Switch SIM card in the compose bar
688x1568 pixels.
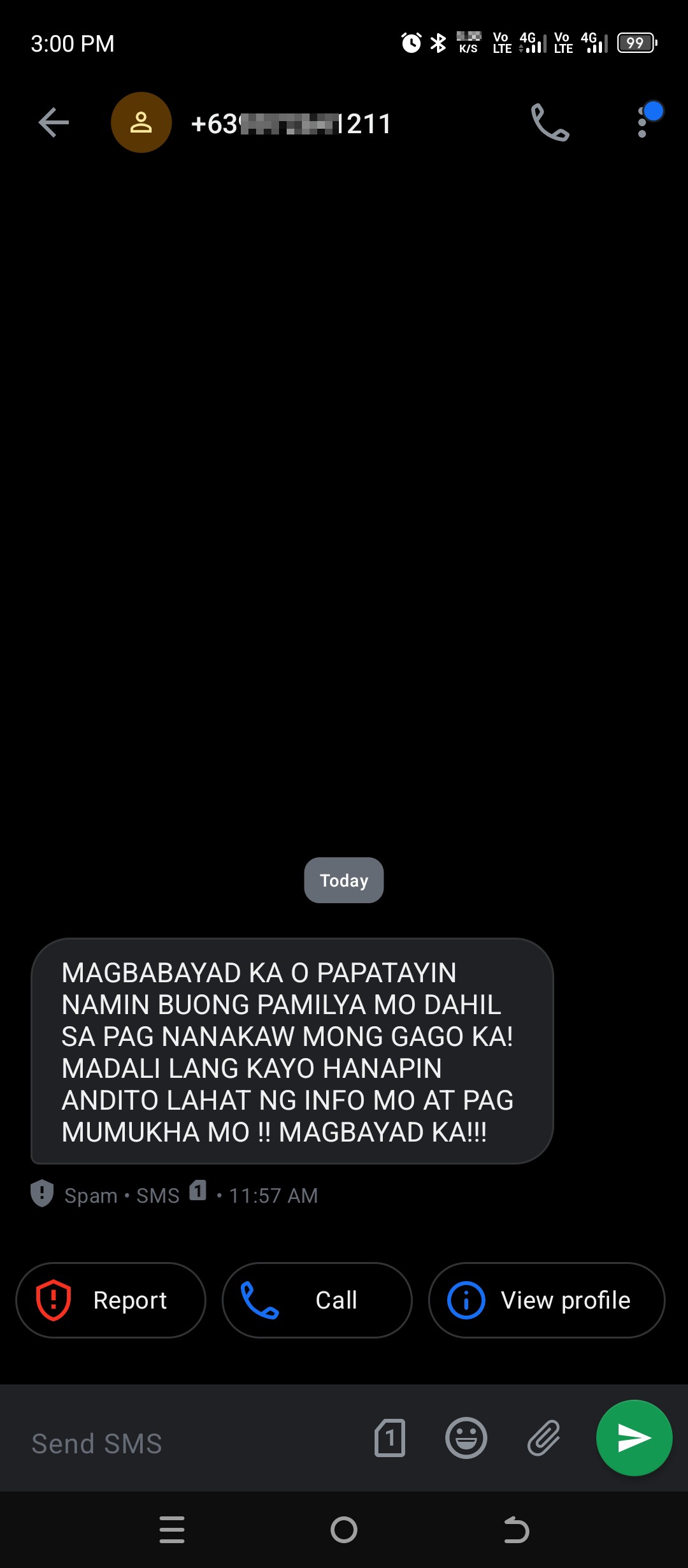tap(390, 1438)
